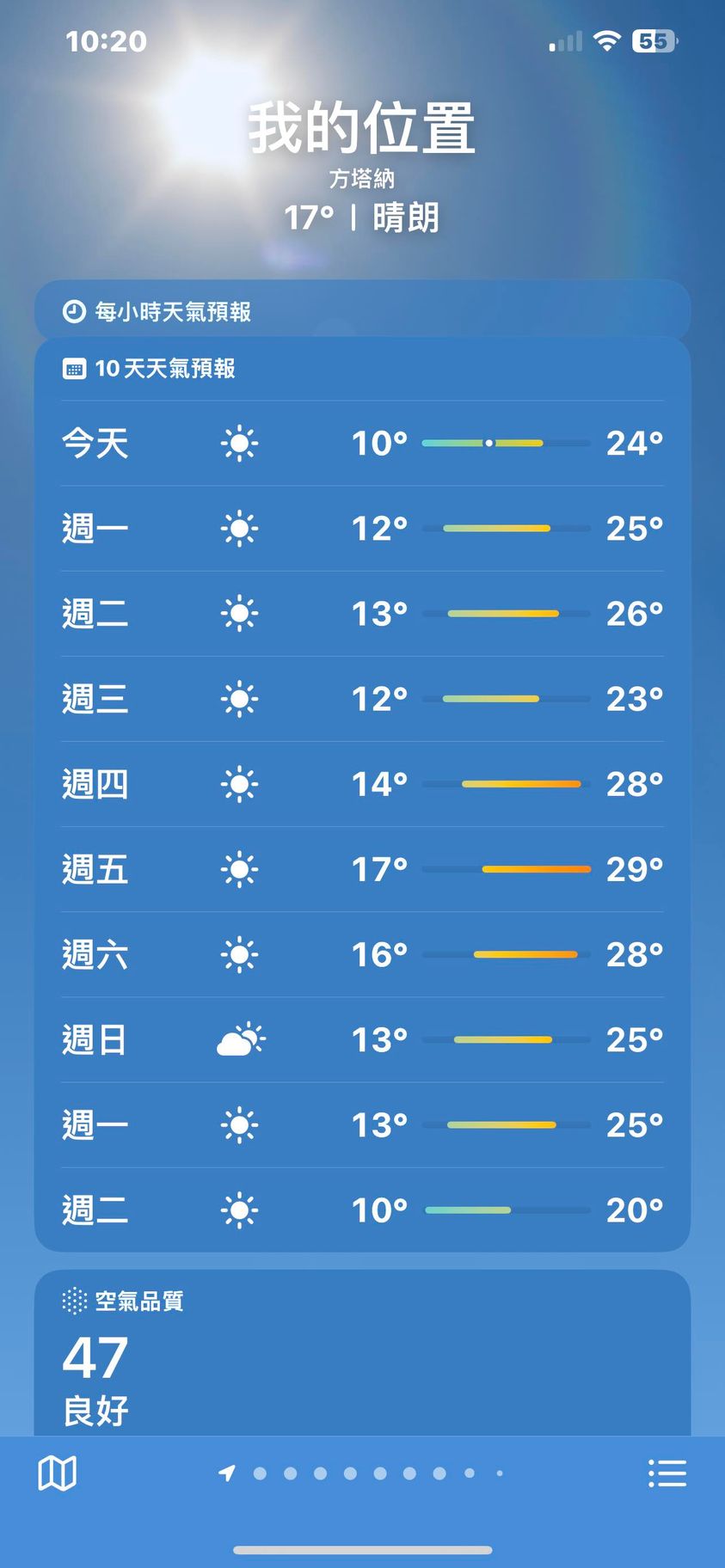Open the hourly forecast card 每小時天氣預報
This screenshot has width=725, height=1568.
(x=362, y=311)
